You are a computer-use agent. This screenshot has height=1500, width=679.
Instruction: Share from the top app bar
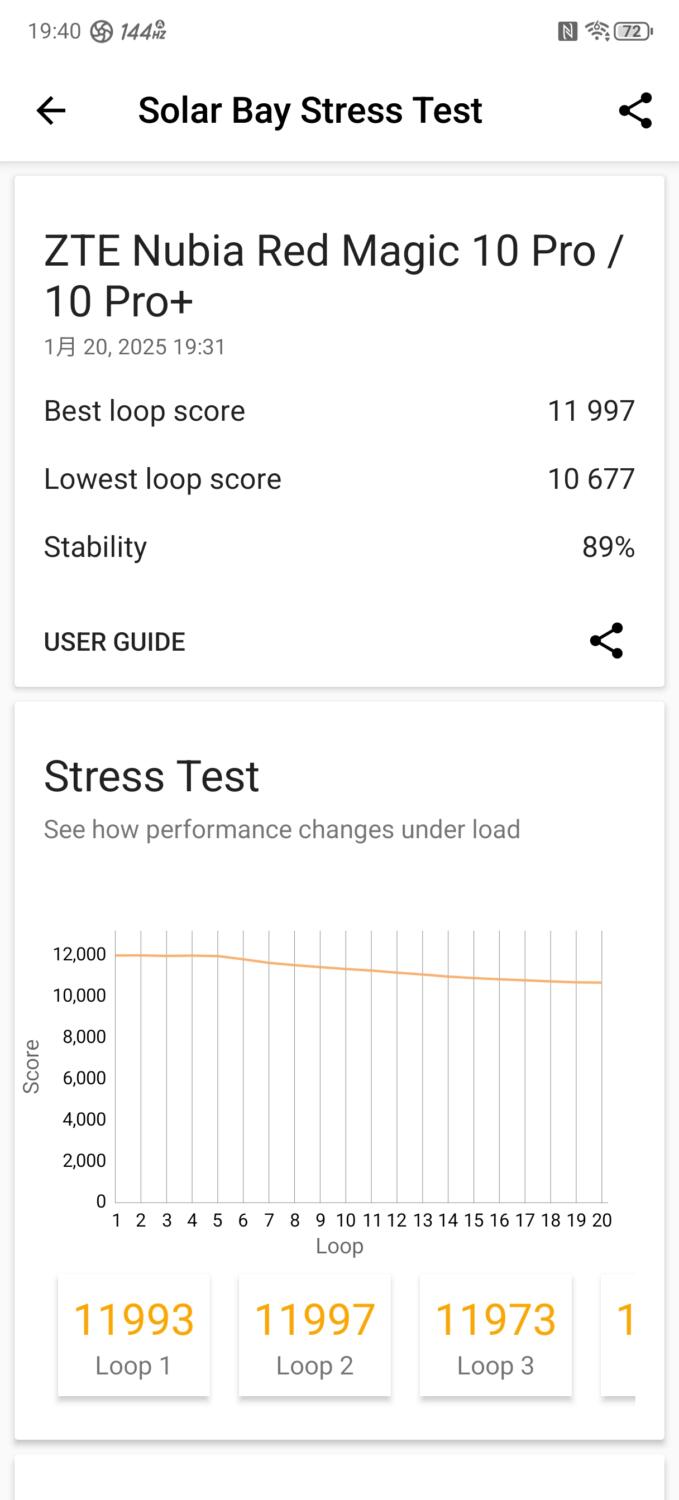635,110
